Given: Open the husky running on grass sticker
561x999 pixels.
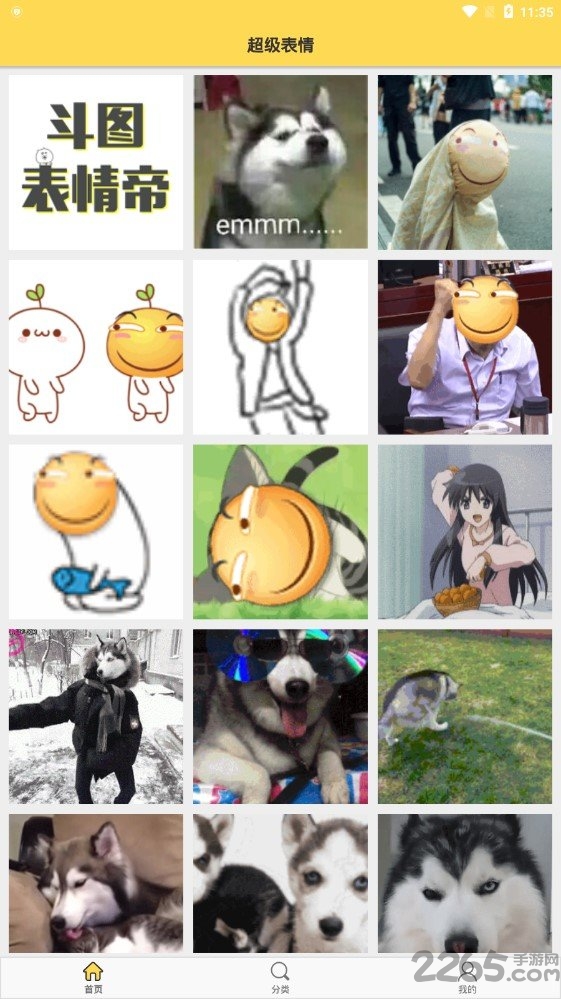Looking at the screenshot, I should tap(465, 717).
